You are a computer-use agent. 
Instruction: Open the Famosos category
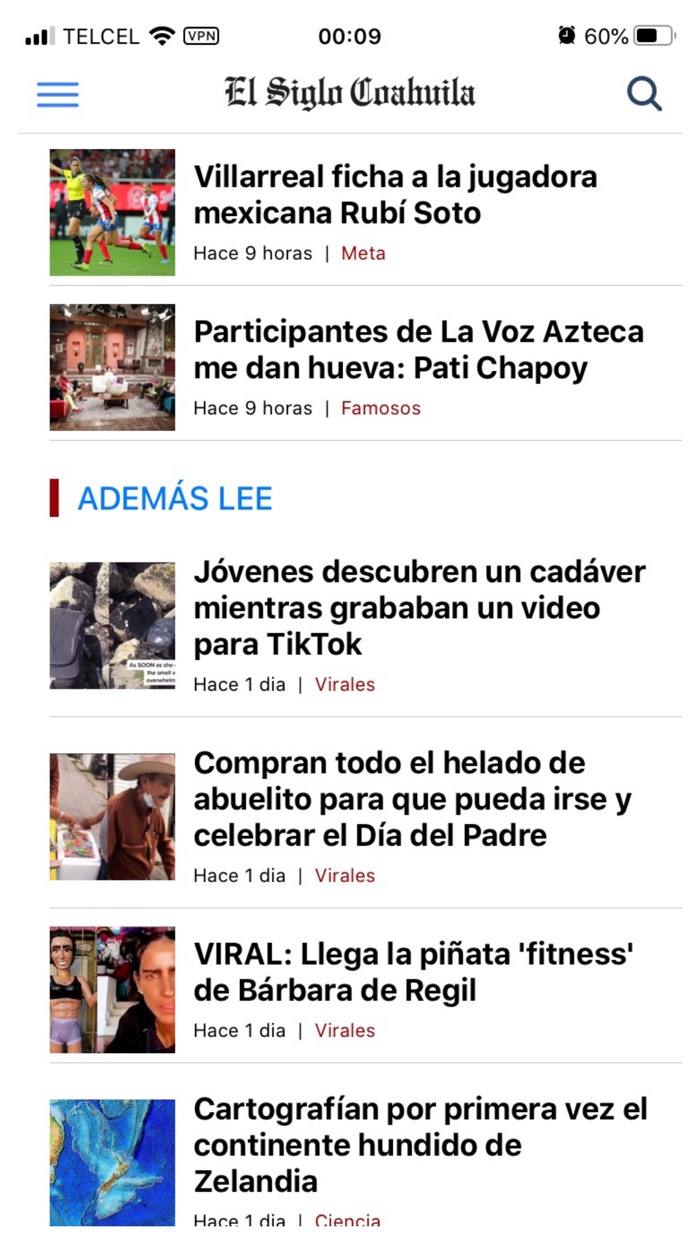click(380, 408)
